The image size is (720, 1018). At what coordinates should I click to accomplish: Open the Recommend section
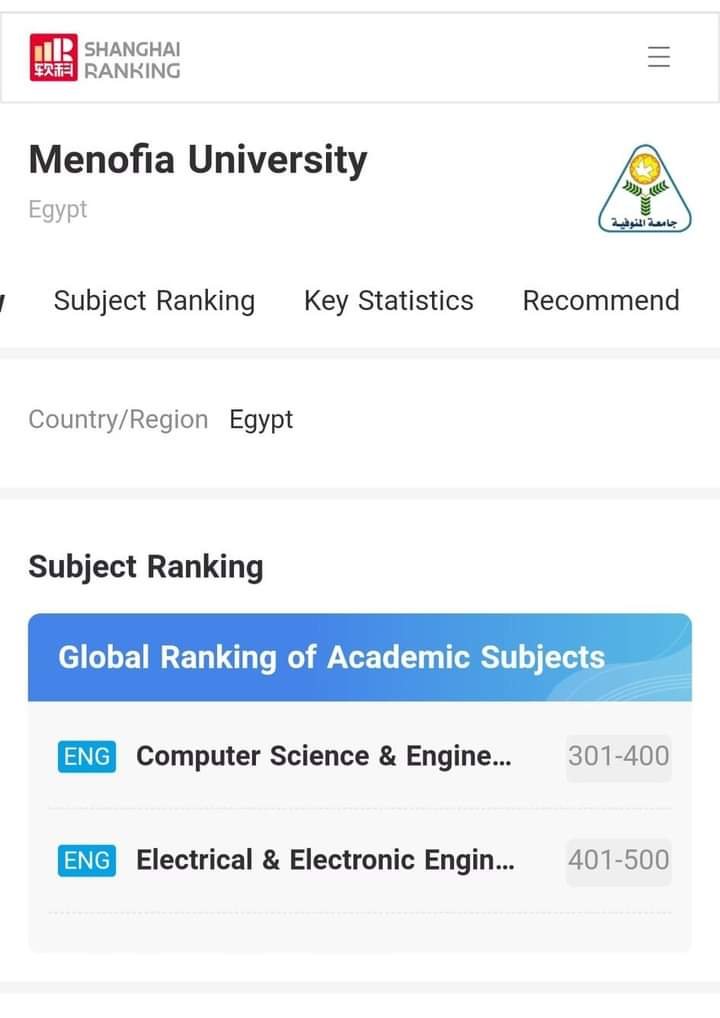click(x=600, y=300)
